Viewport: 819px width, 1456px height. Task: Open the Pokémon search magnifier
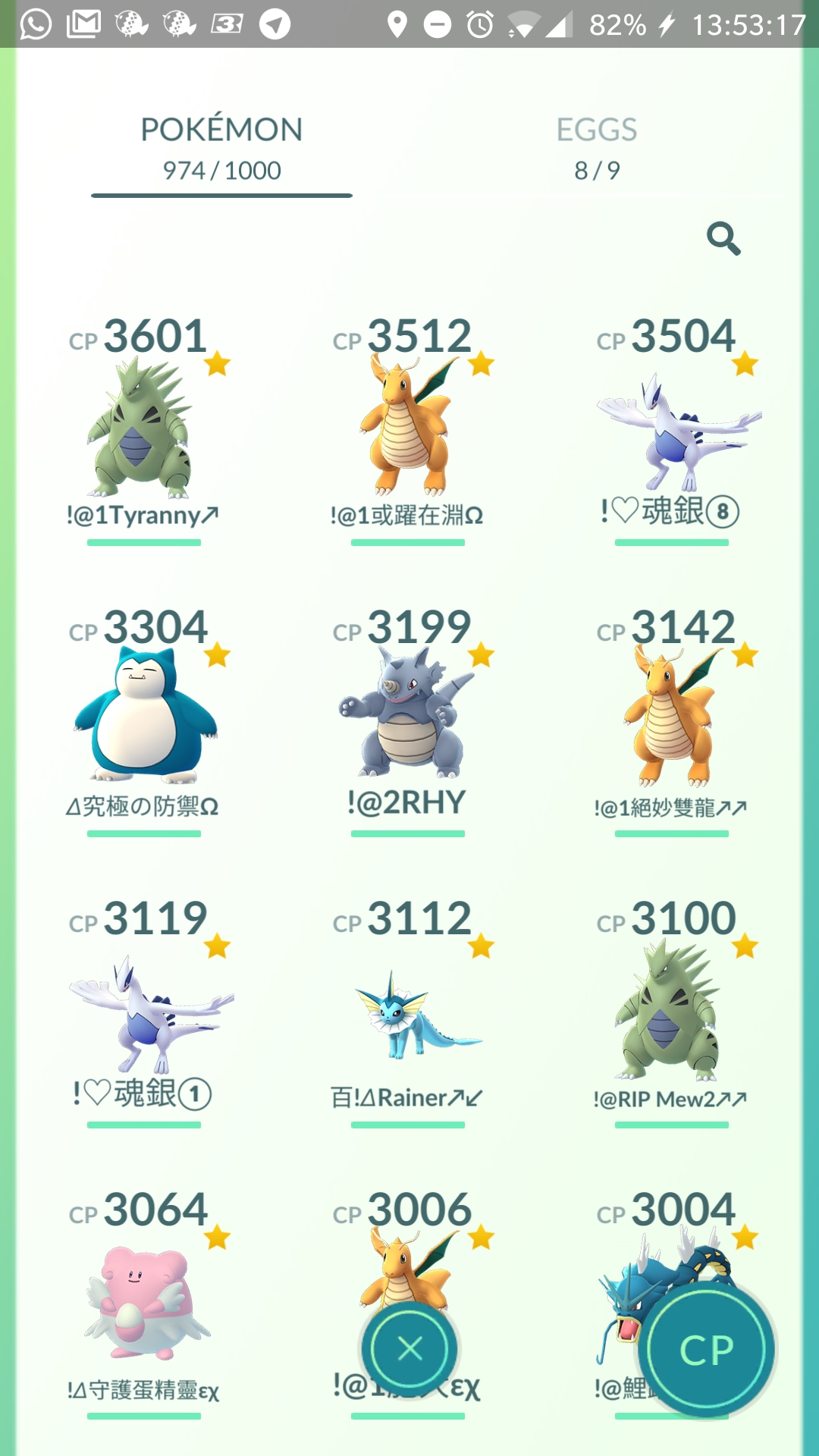[723, 239]
